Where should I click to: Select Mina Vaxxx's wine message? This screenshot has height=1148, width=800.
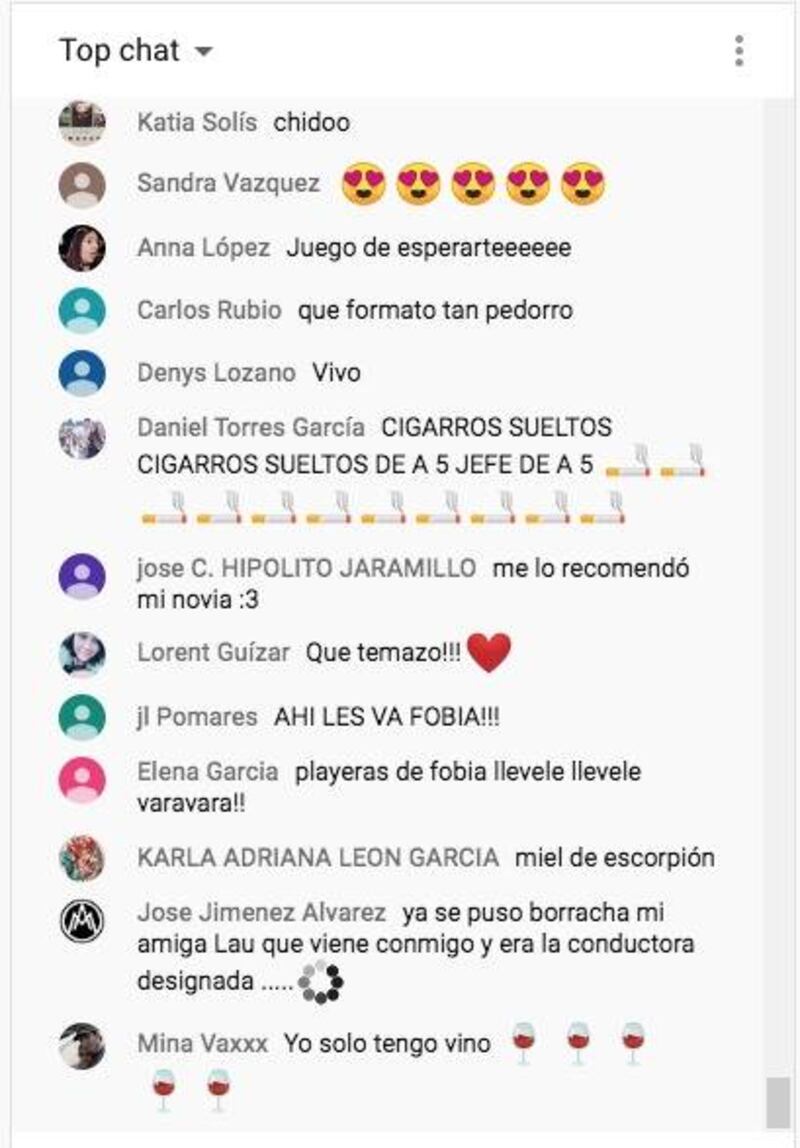[x=387, y=1044]
